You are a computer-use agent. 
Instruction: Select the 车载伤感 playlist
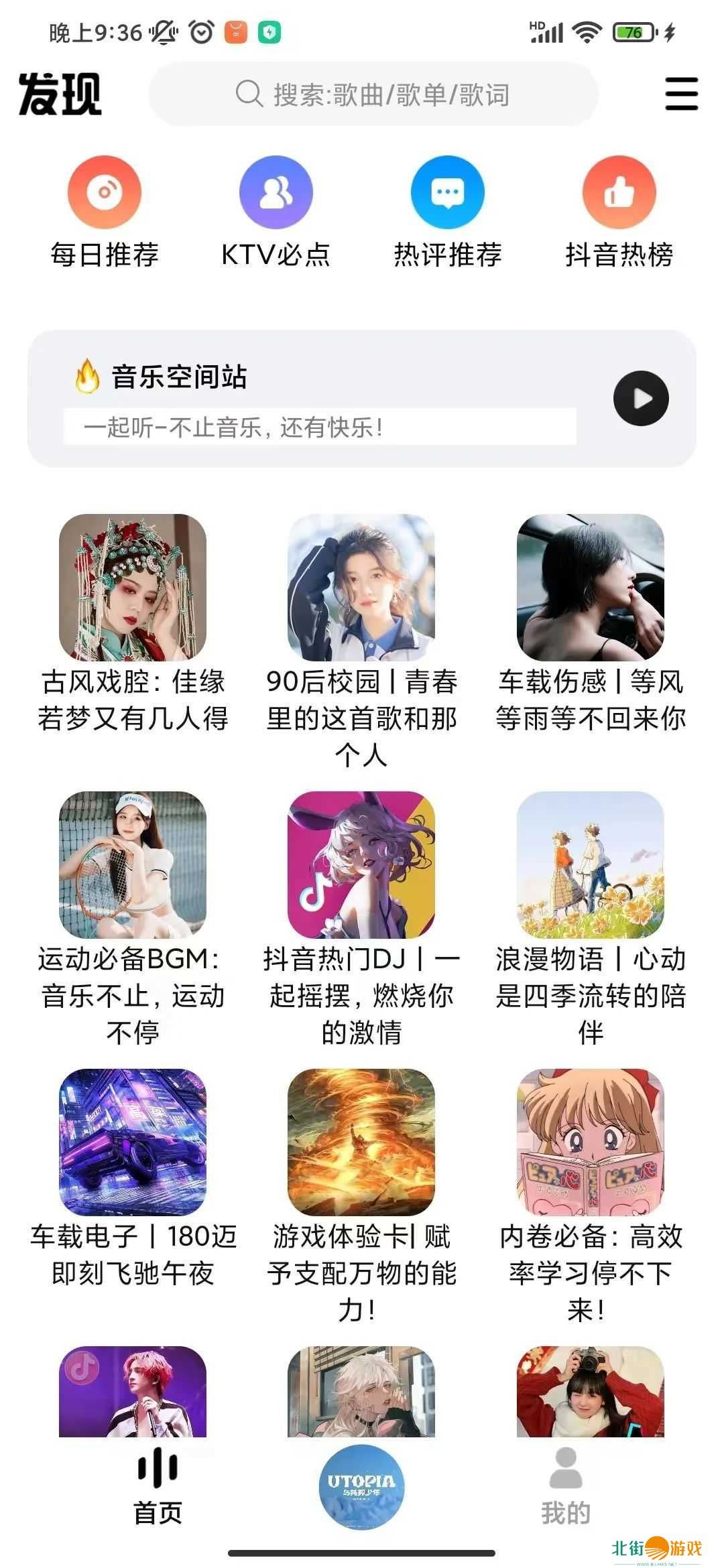591,588
